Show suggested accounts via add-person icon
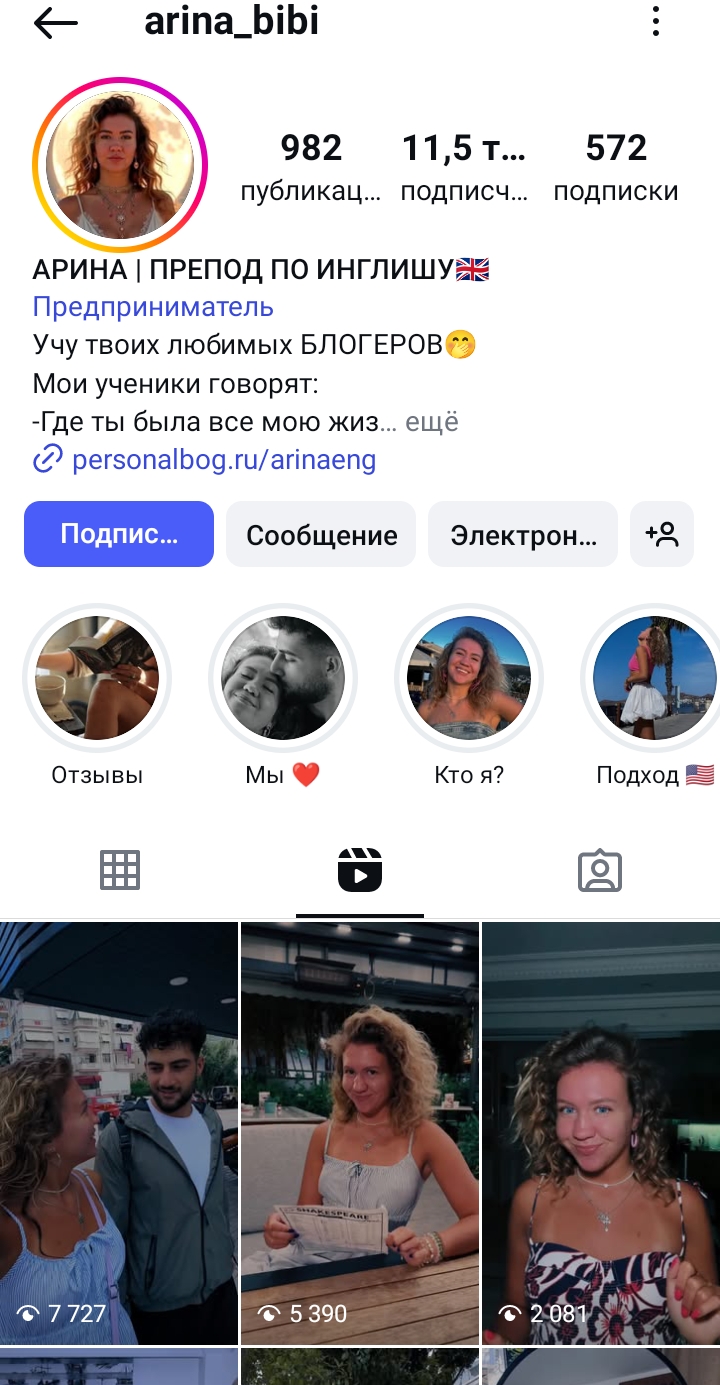This screenshot has width=720, height=1385. click(662, 534)
